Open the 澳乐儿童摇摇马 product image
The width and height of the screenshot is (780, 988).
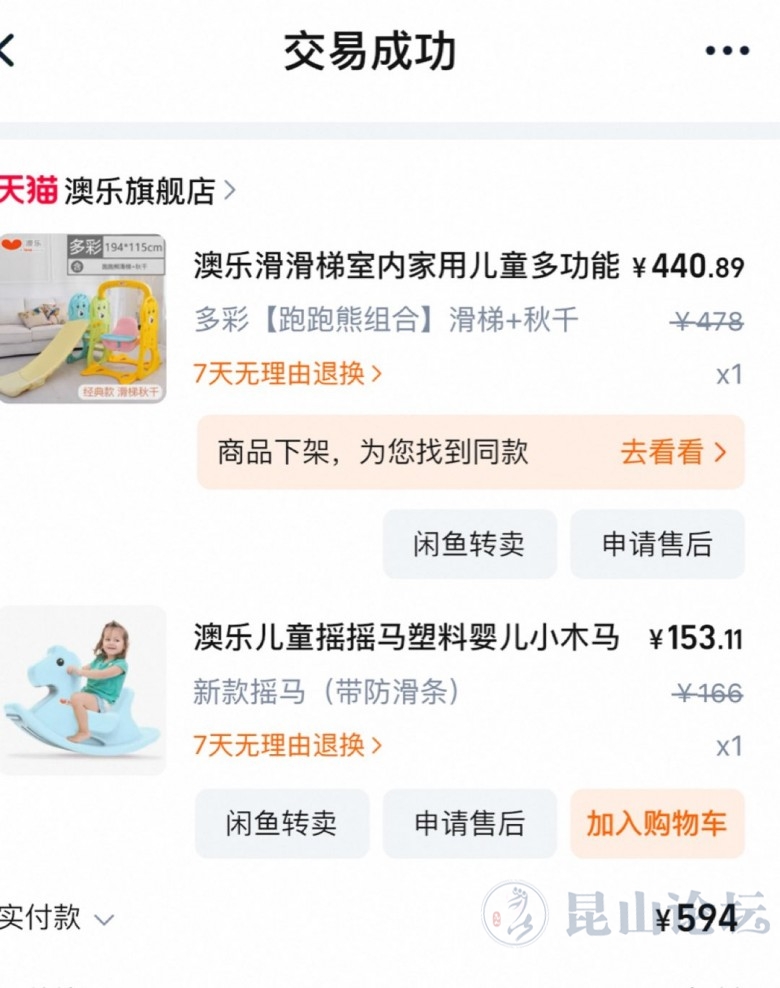pyautogui.click(x=82, y=690)
